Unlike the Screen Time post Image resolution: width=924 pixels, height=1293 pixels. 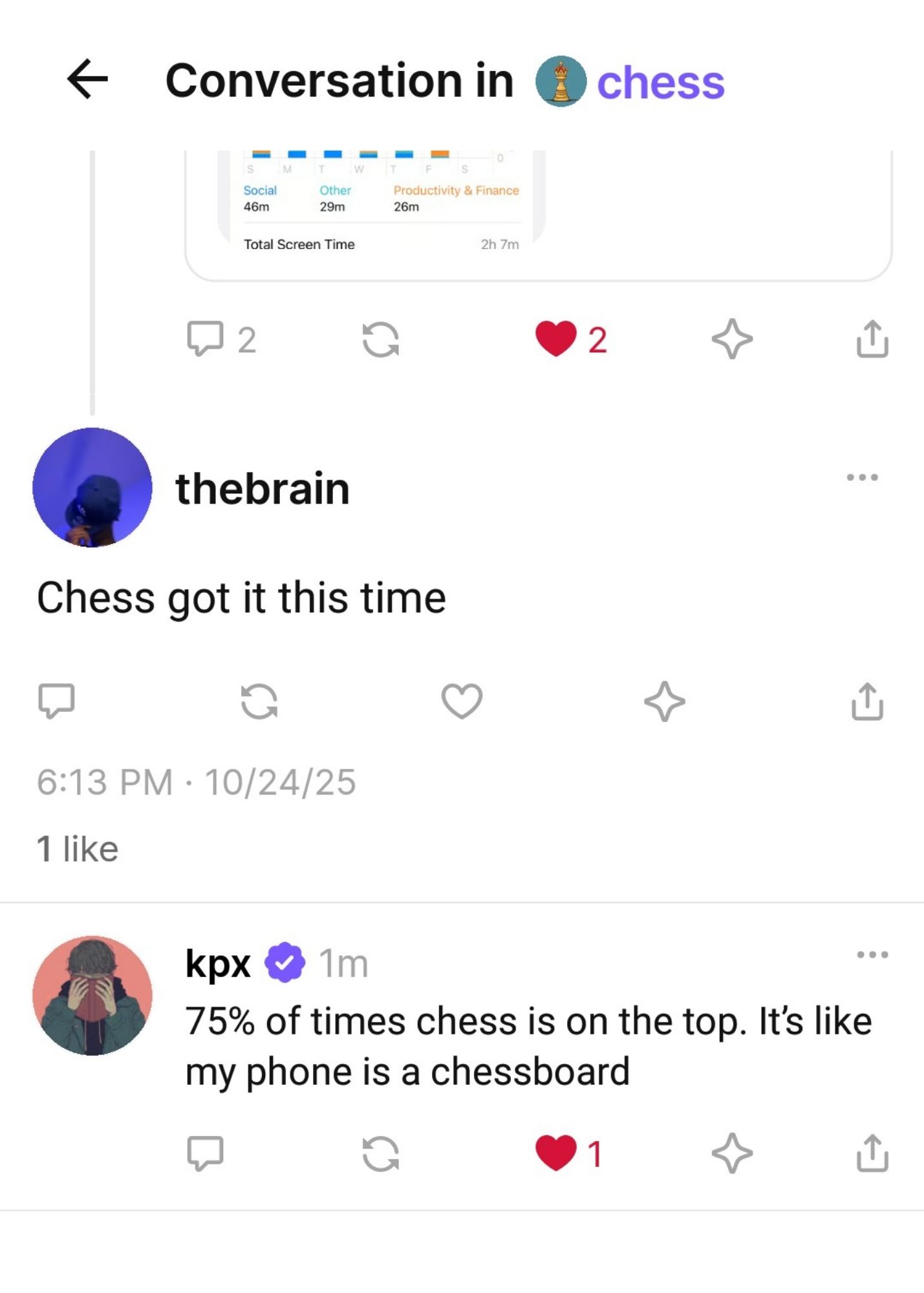(x=556, y=339)
